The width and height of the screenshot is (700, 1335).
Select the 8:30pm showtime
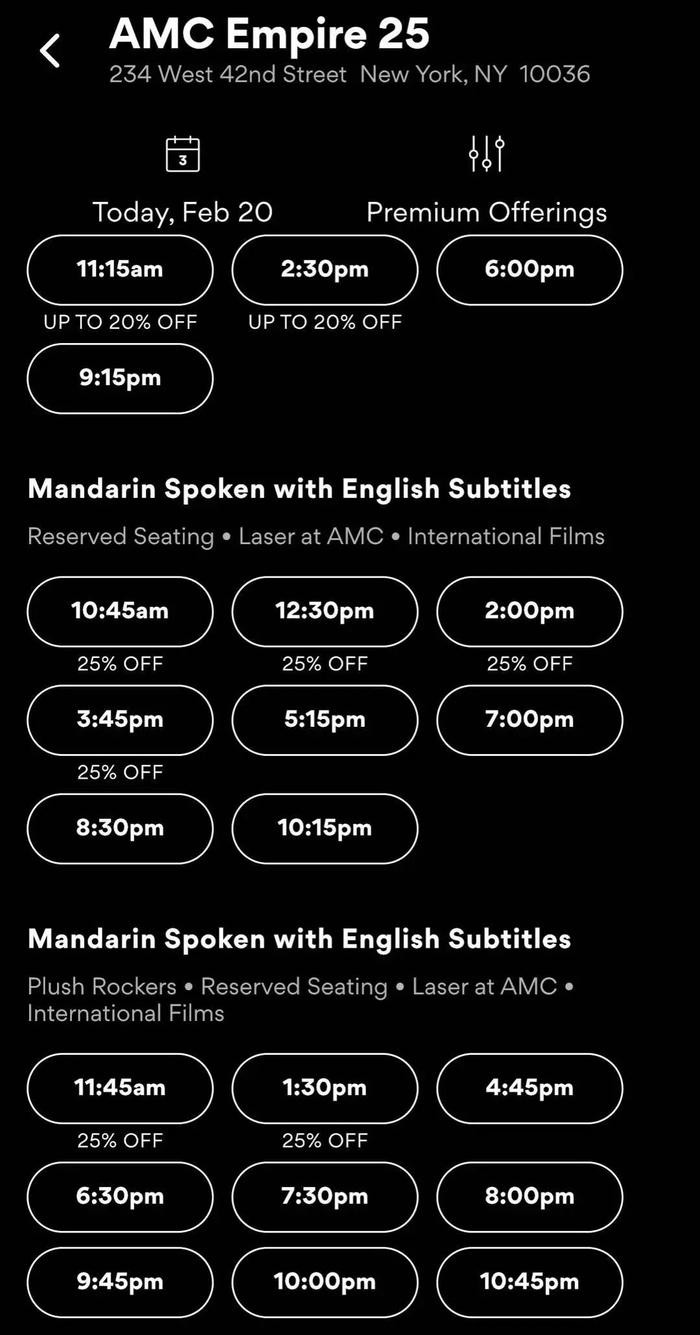point(120,828)
